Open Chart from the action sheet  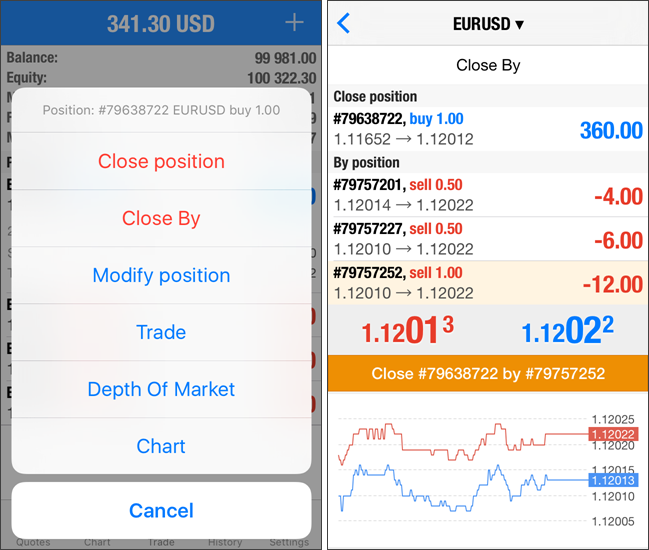click(161, 446)
